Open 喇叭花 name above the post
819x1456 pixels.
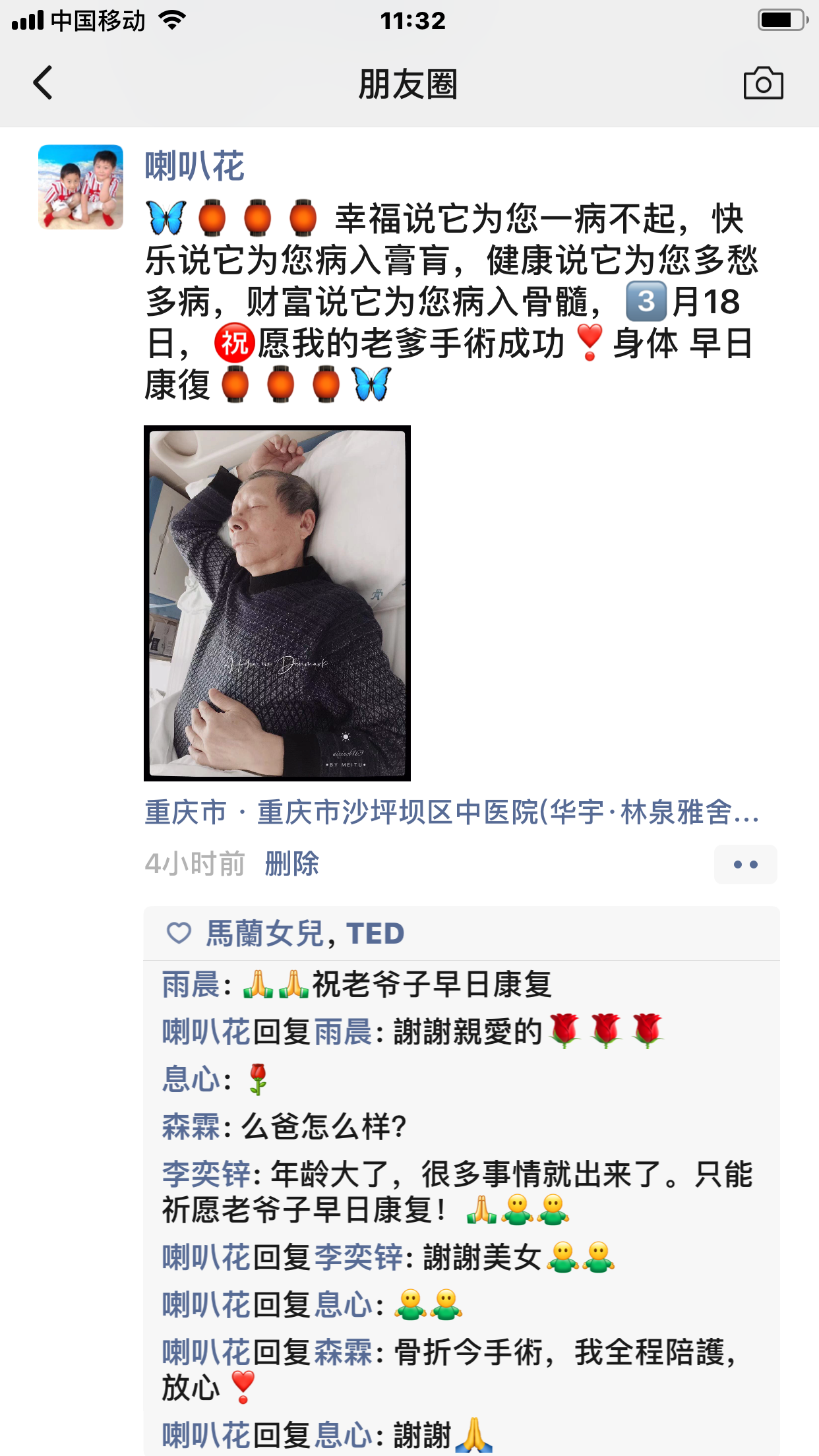coord(195,166)
